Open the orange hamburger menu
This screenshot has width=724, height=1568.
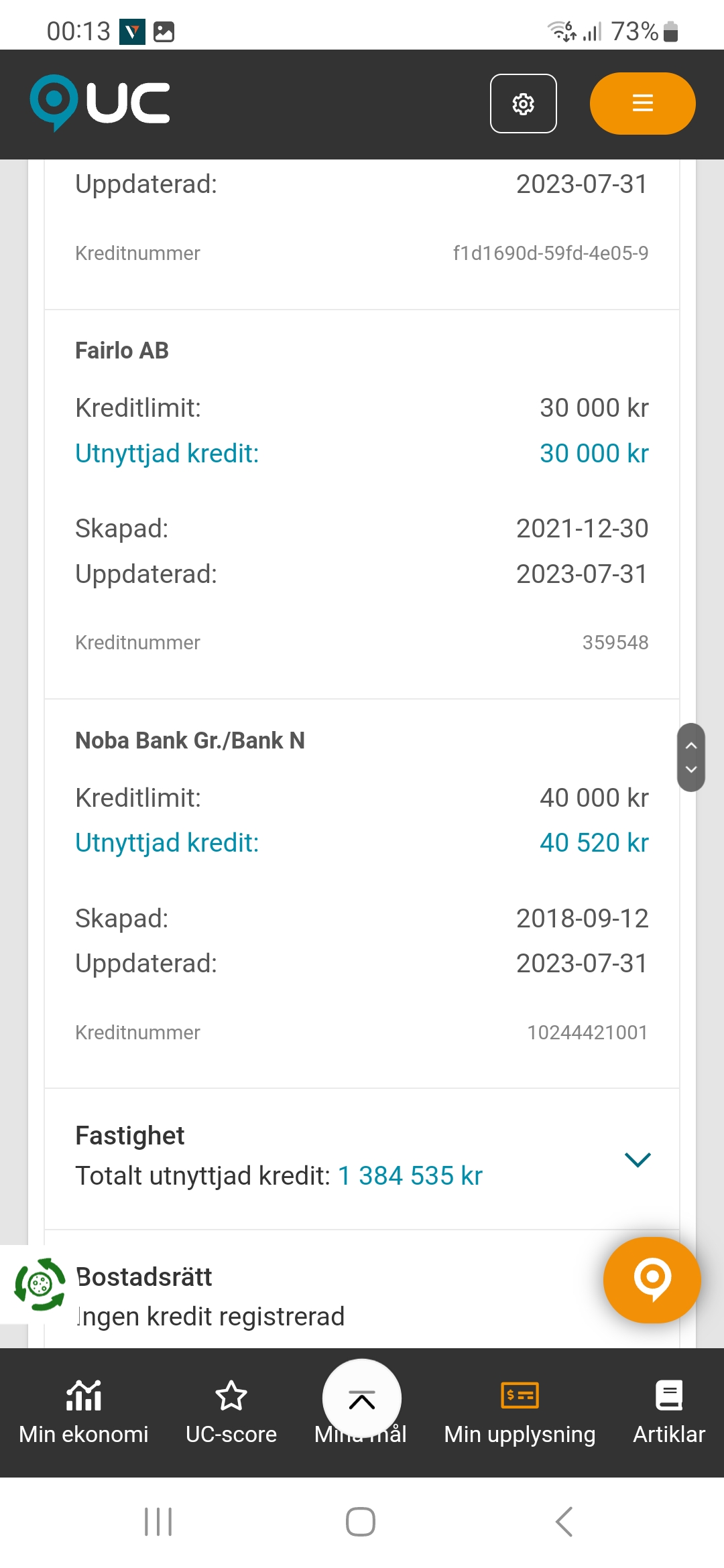(x=642, y=103)
